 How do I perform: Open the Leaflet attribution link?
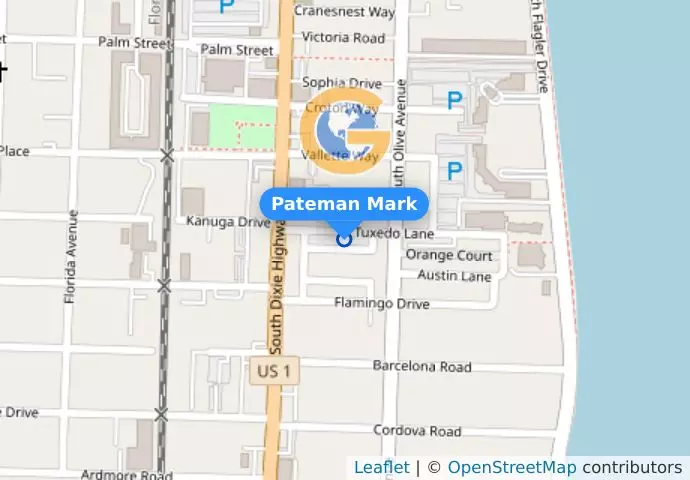point(381,467)
